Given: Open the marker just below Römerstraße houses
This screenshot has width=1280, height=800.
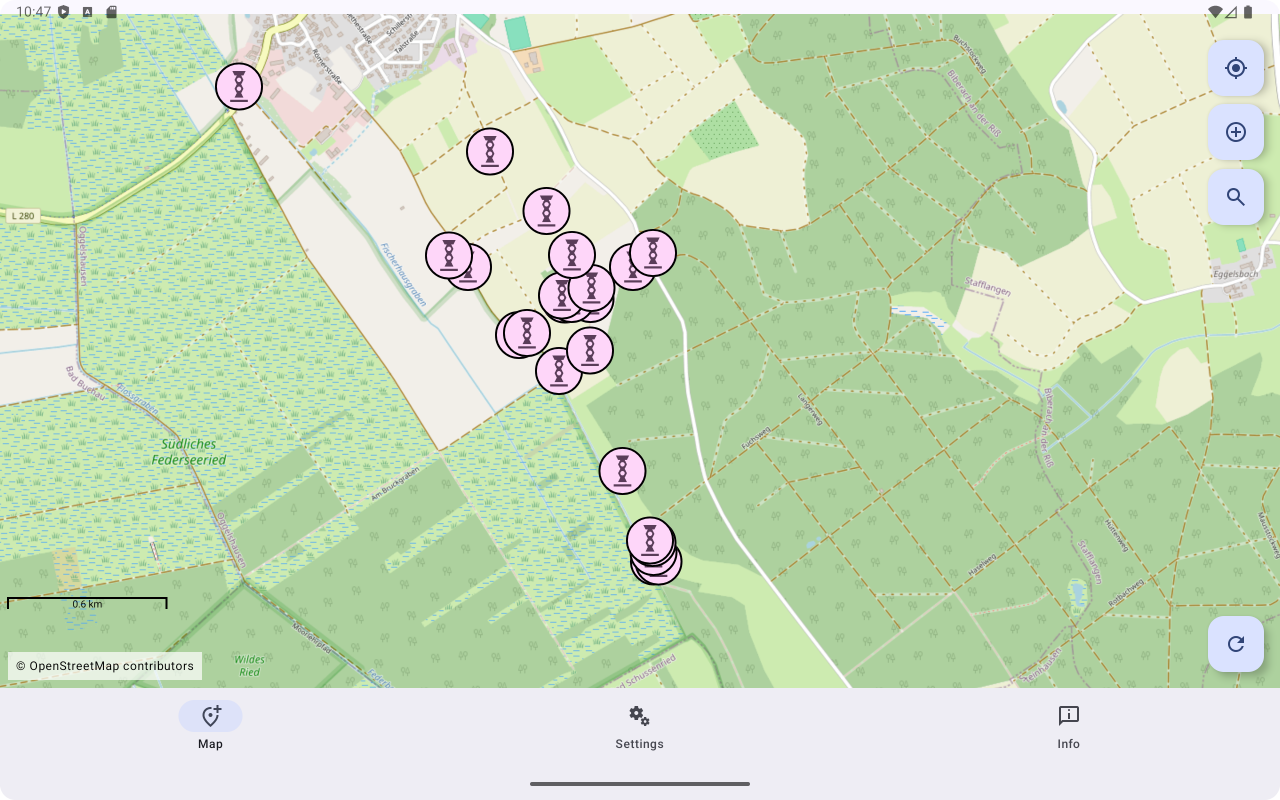Looking at the screenshot, I should pyautogui.click(x=490, y=152).
